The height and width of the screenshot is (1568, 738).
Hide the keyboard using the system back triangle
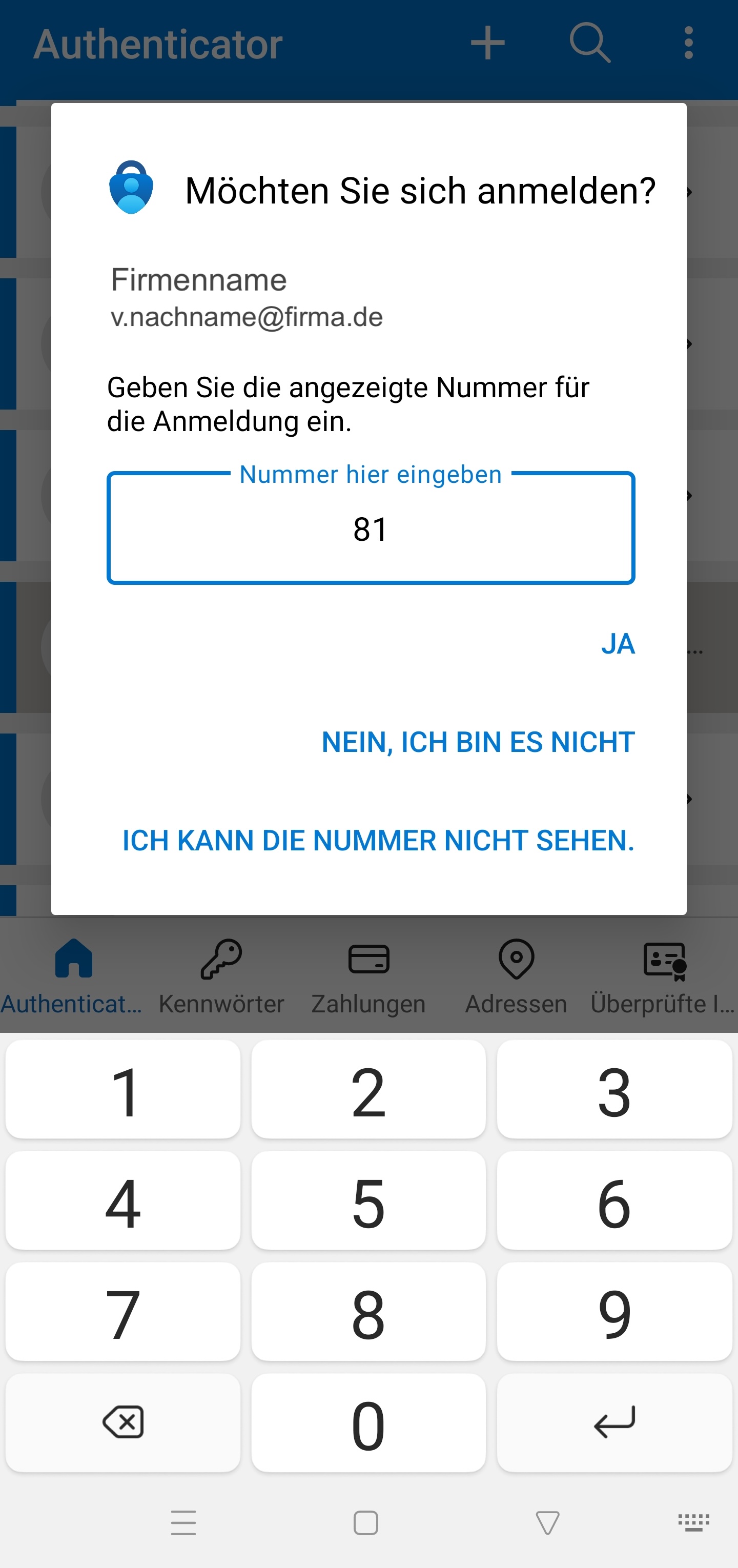point(547,1523)
